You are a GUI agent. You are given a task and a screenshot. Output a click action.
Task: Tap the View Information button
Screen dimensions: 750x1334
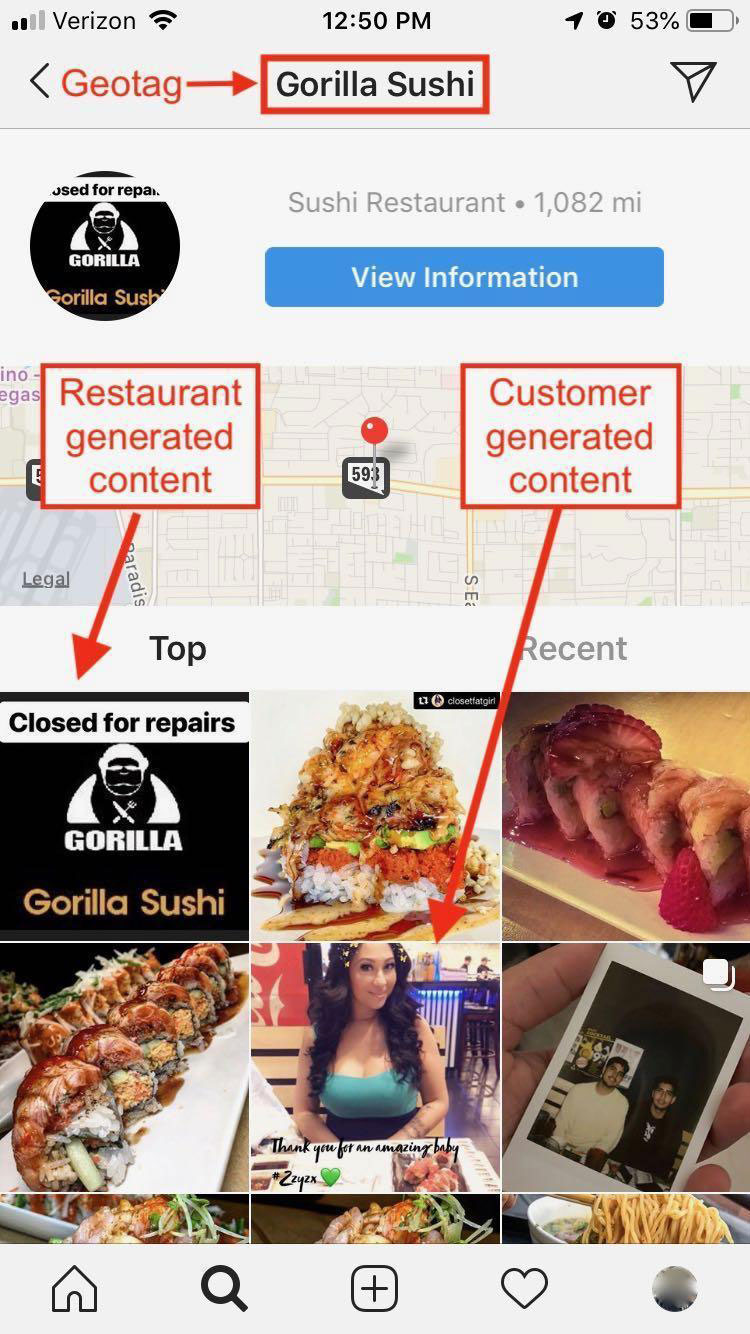click(x=464, y=277)
